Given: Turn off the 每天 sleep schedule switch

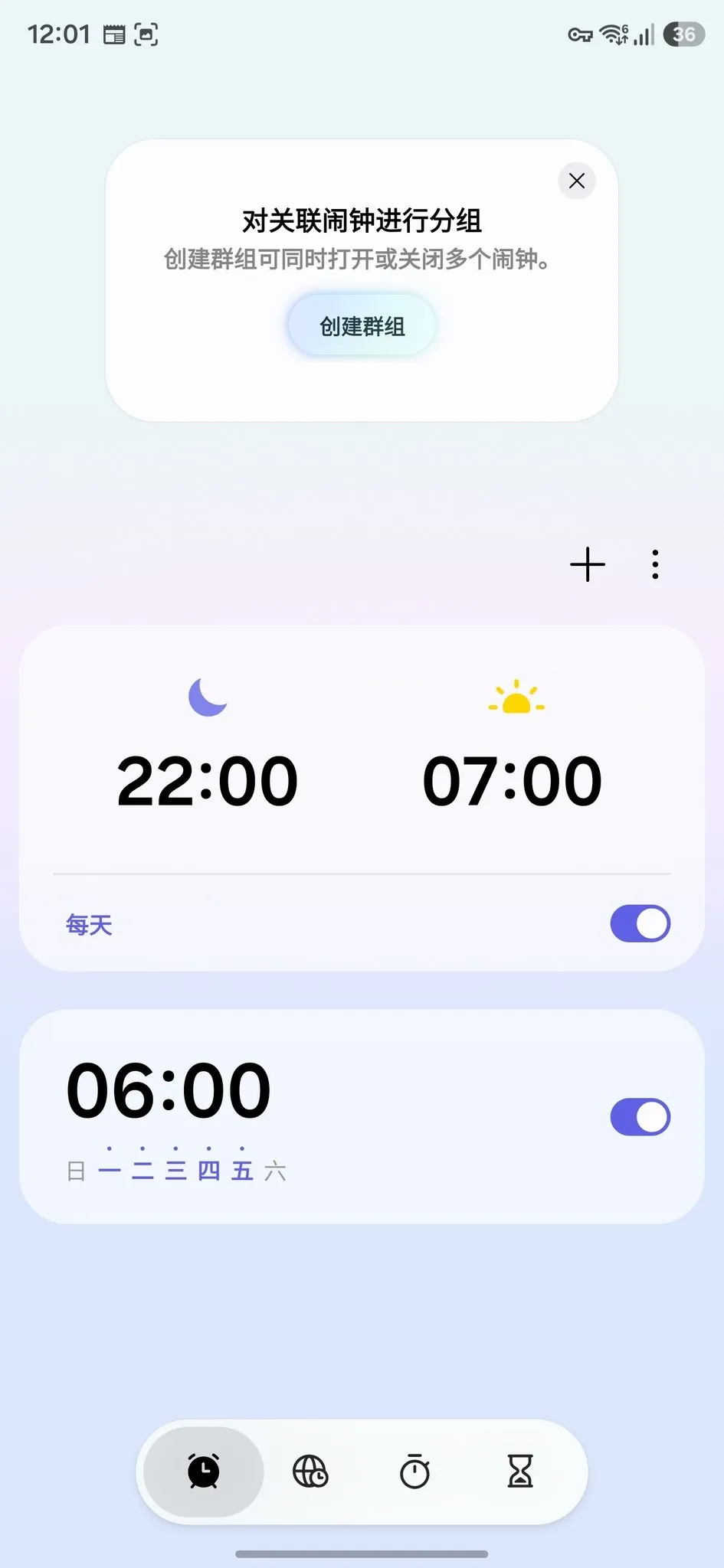Looking at the screenshot, I should click(x=640, y=923).
